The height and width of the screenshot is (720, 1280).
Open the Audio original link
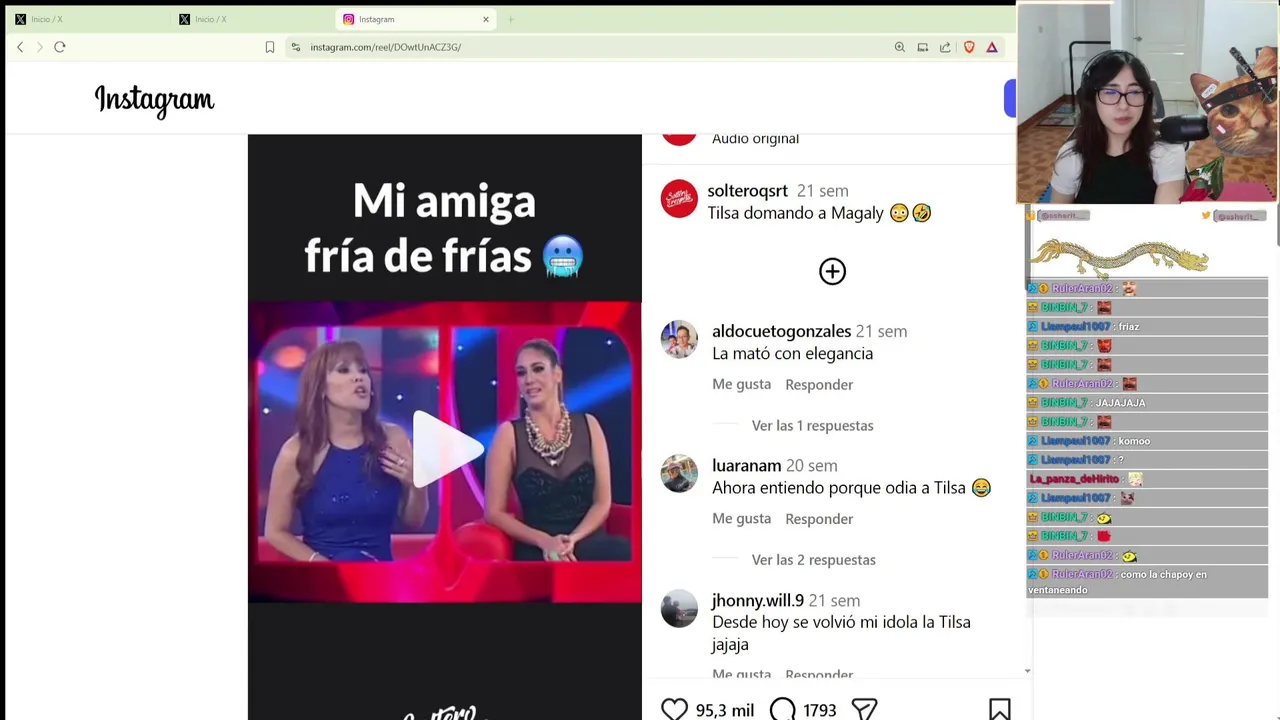(755, 138)
